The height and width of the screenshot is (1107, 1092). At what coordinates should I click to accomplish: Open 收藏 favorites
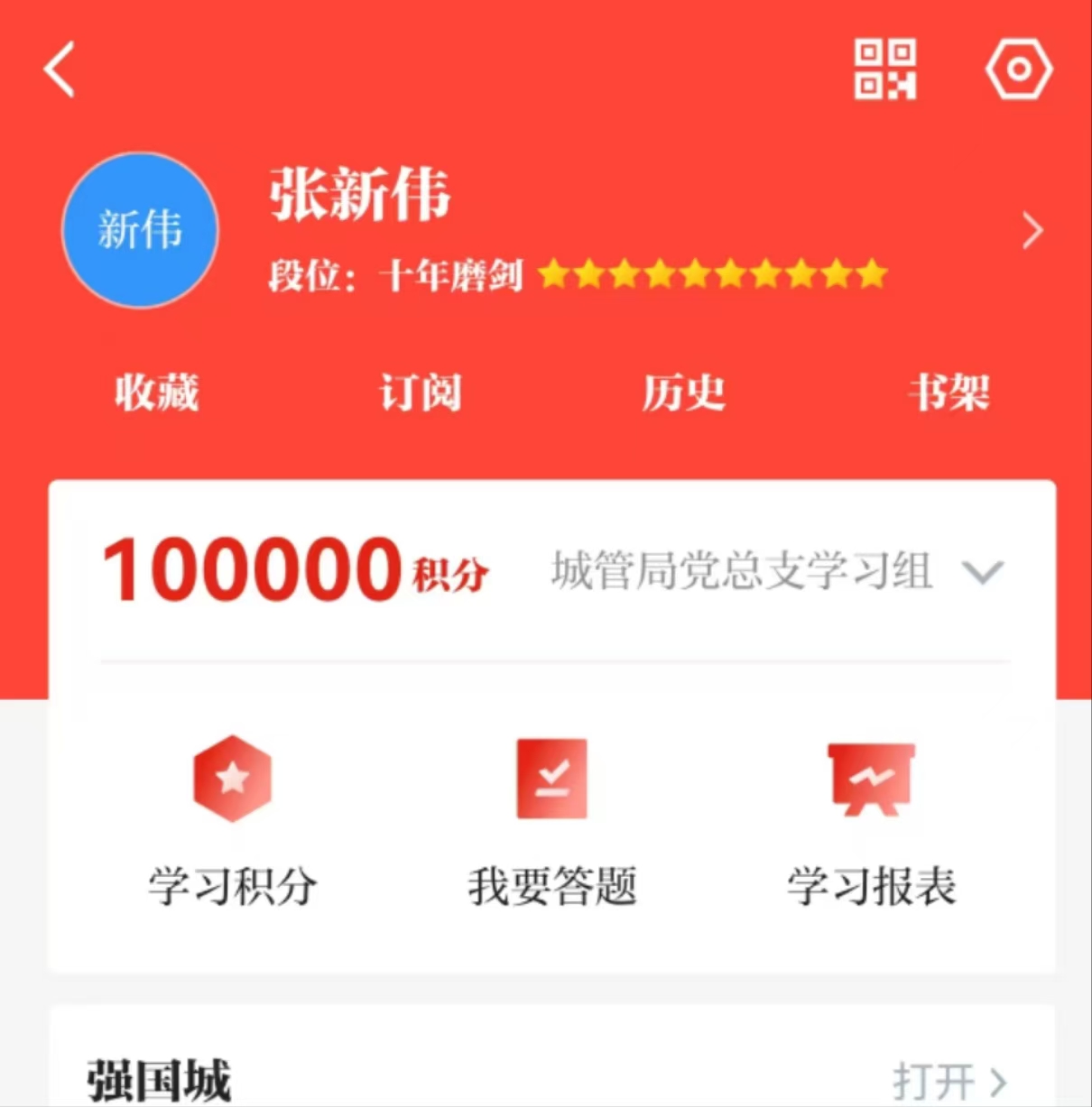click(156, 392)
